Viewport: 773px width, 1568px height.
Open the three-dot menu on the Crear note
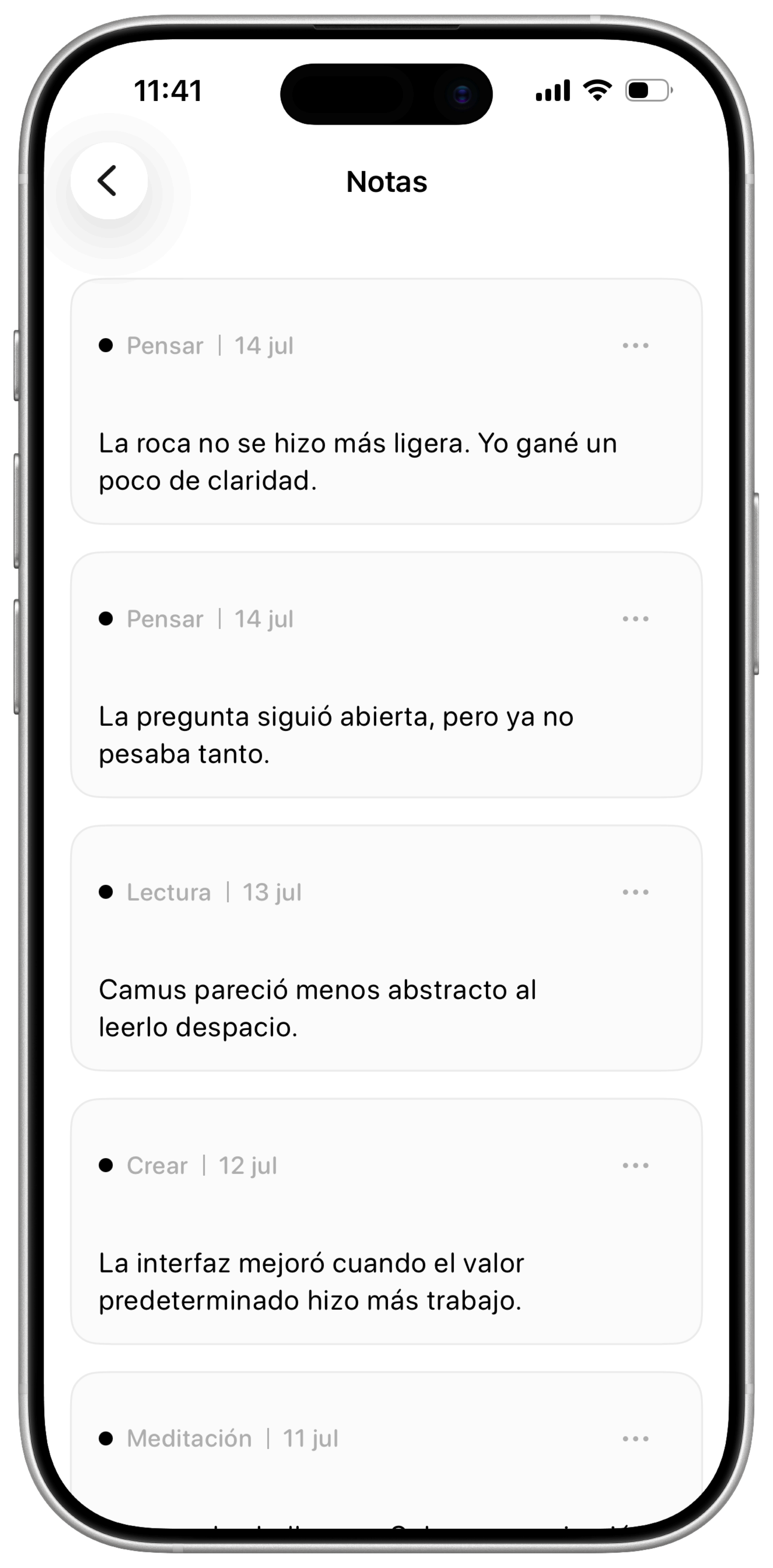tap(635, 1166)
